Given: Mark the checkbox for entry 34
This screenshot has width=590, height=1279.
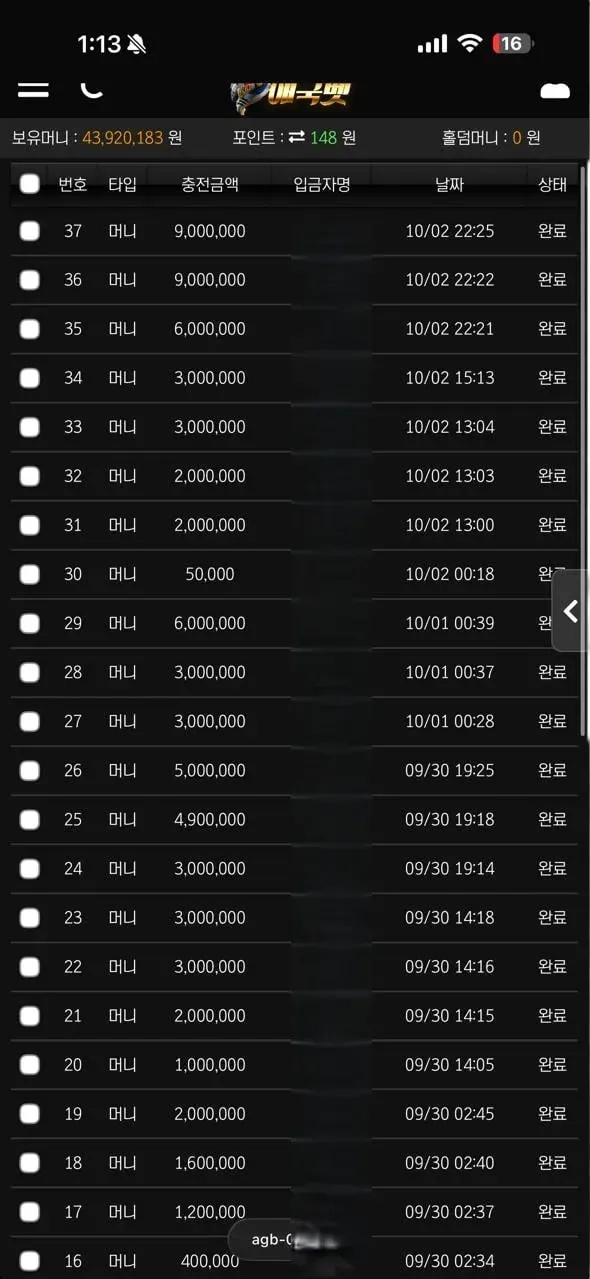Looking at the screenshot, I should pos(30,378).
